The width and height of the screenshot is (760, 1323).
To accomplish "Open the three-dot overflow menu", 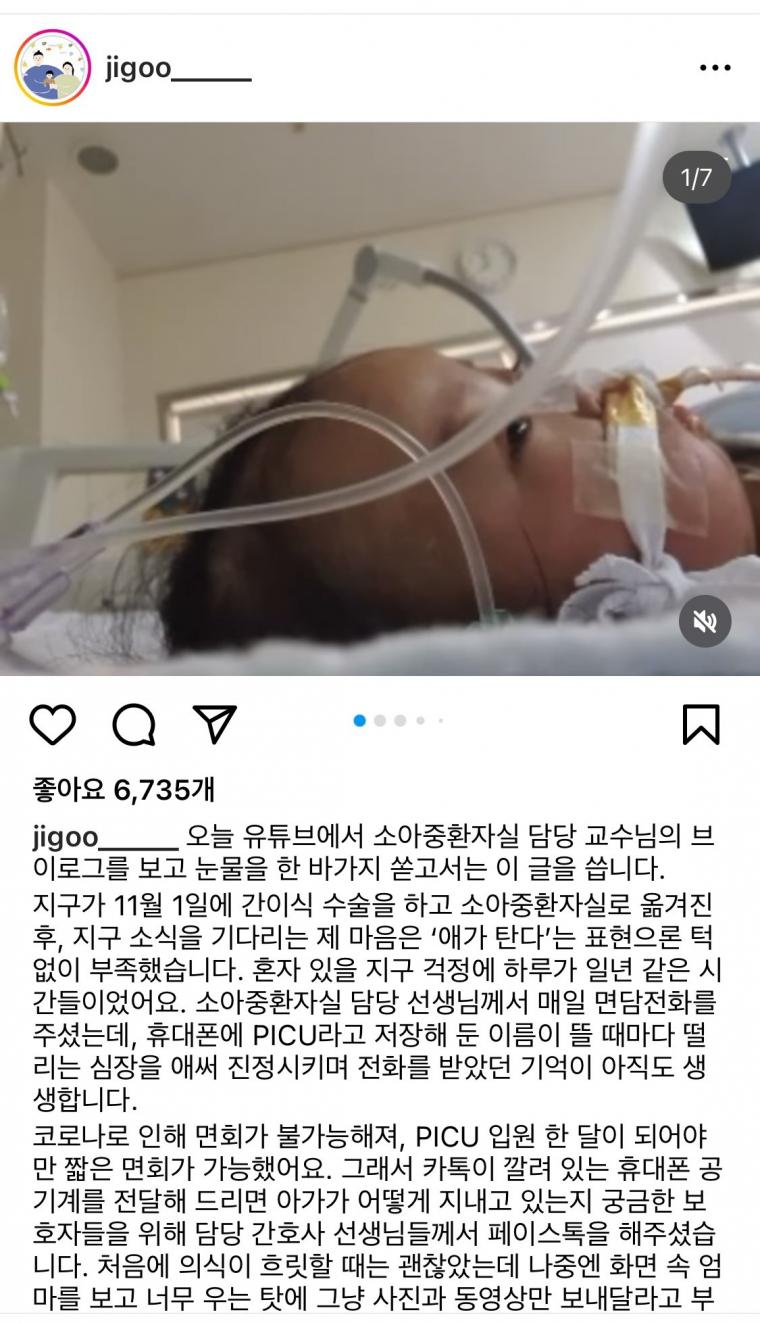I will point(715,69).
